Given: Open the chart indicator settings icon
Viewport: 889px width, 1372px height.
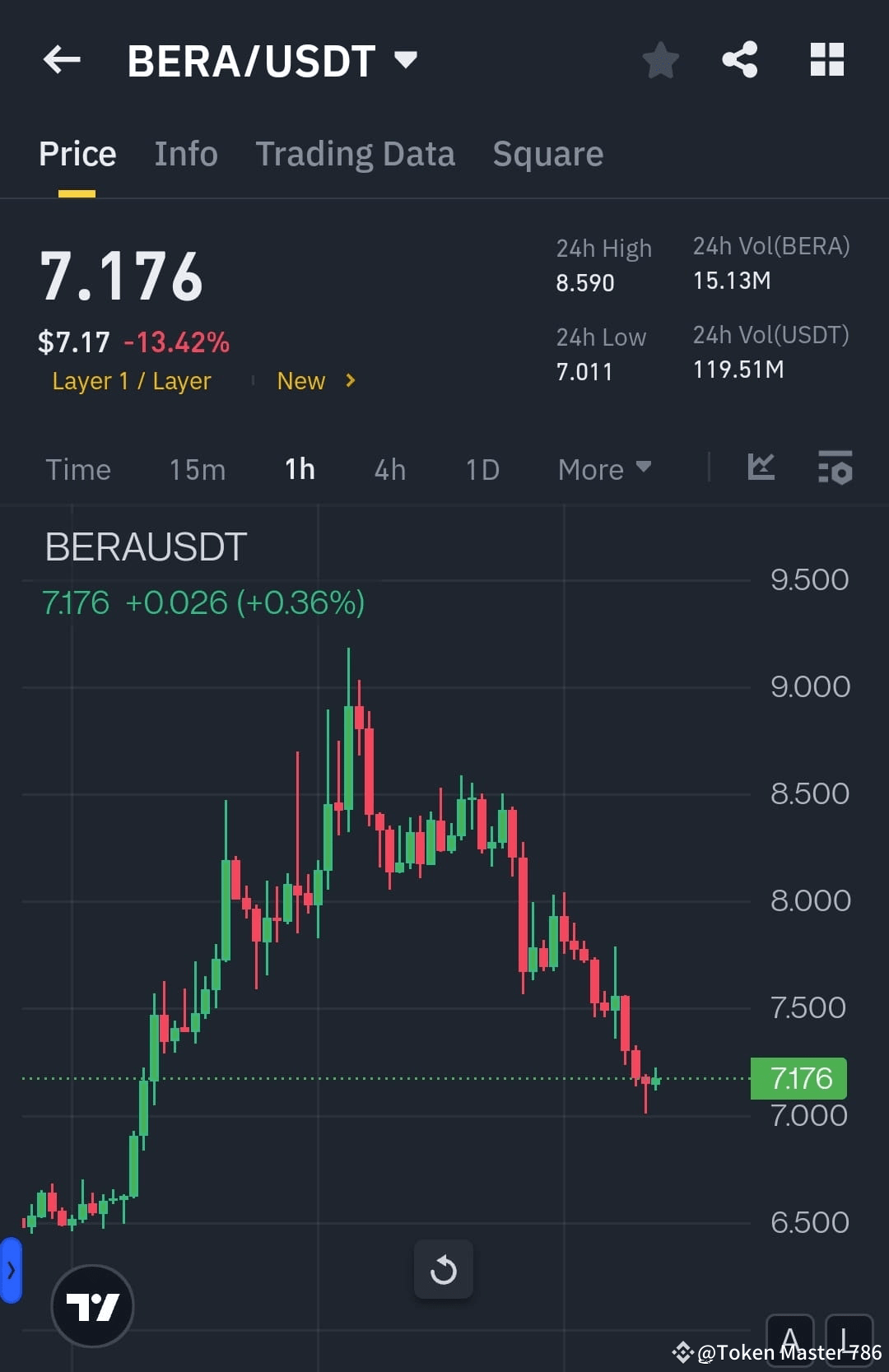Looking at the screenshot, I should (x=834, y=468).
